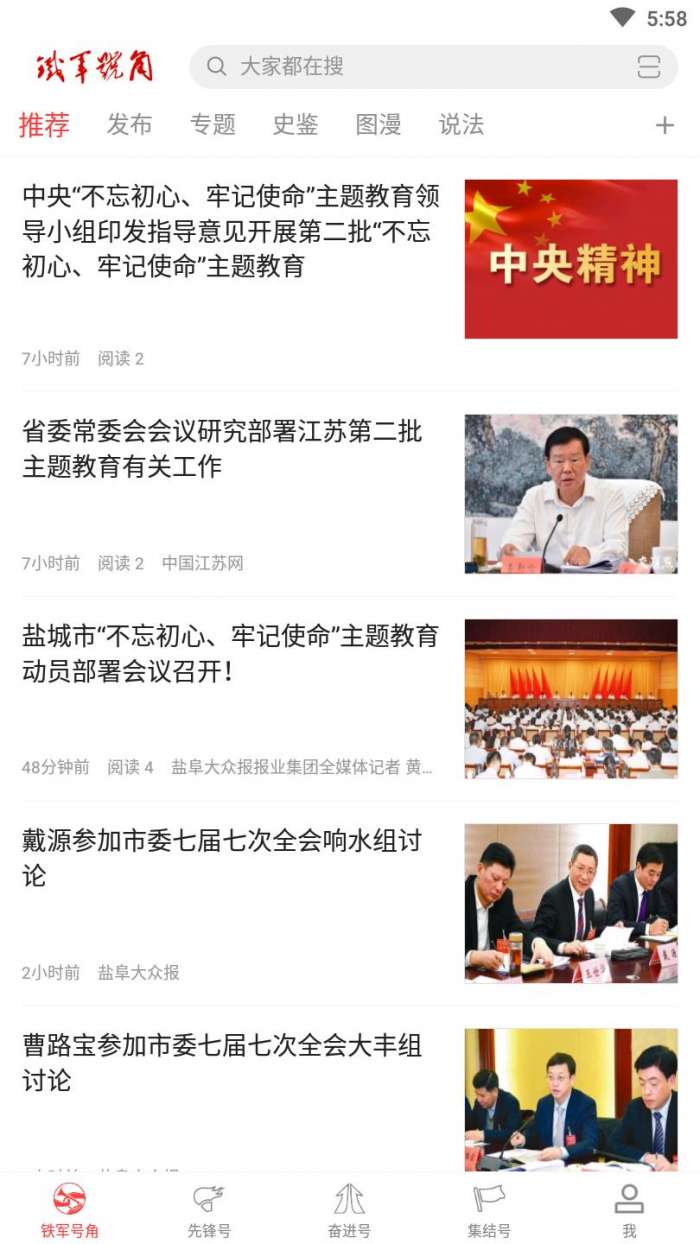This screenshot has width=700, height=1244.
Task: Switch to the 专题 tab
Action: coord(213,125)
